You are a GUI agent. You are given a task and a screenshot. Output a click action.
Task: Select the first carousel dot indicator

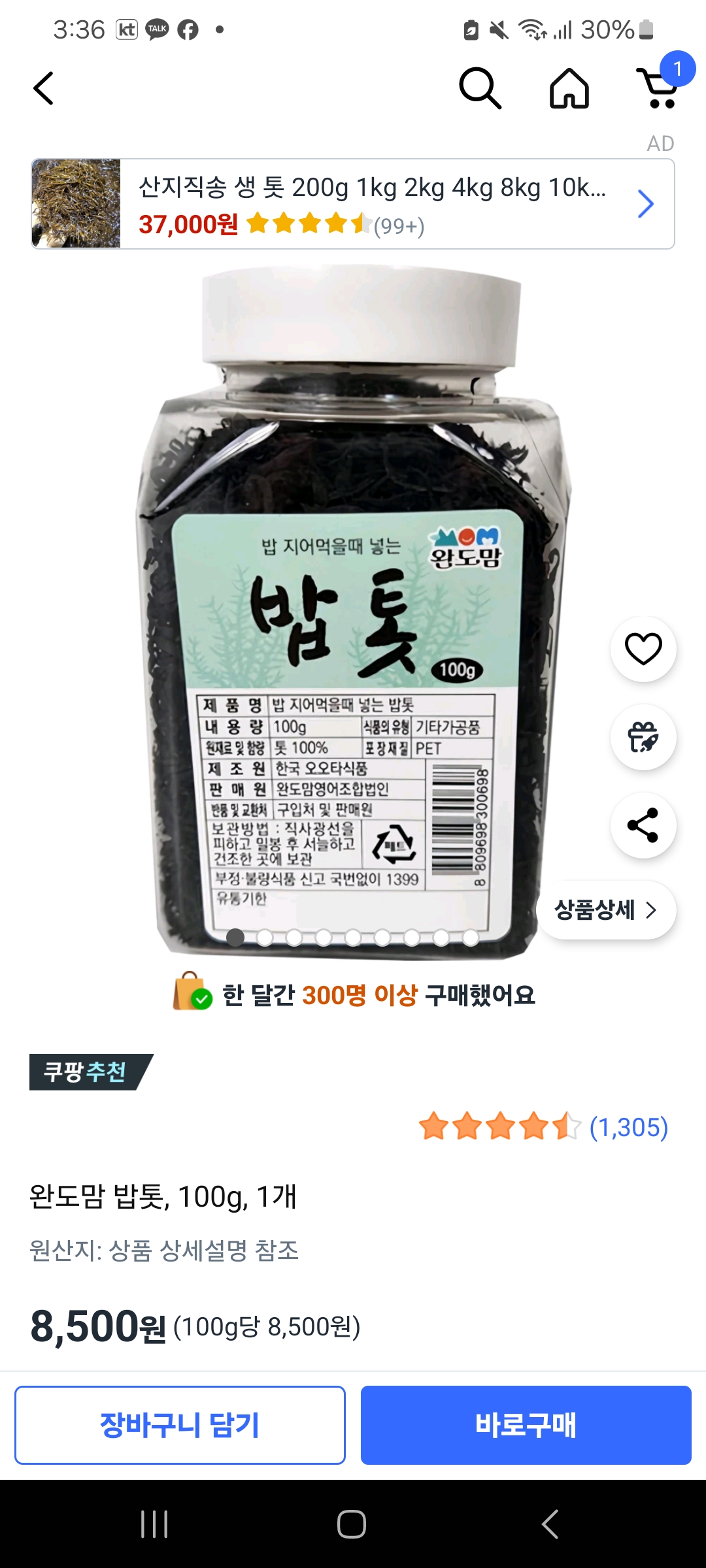tap(235, 937)
